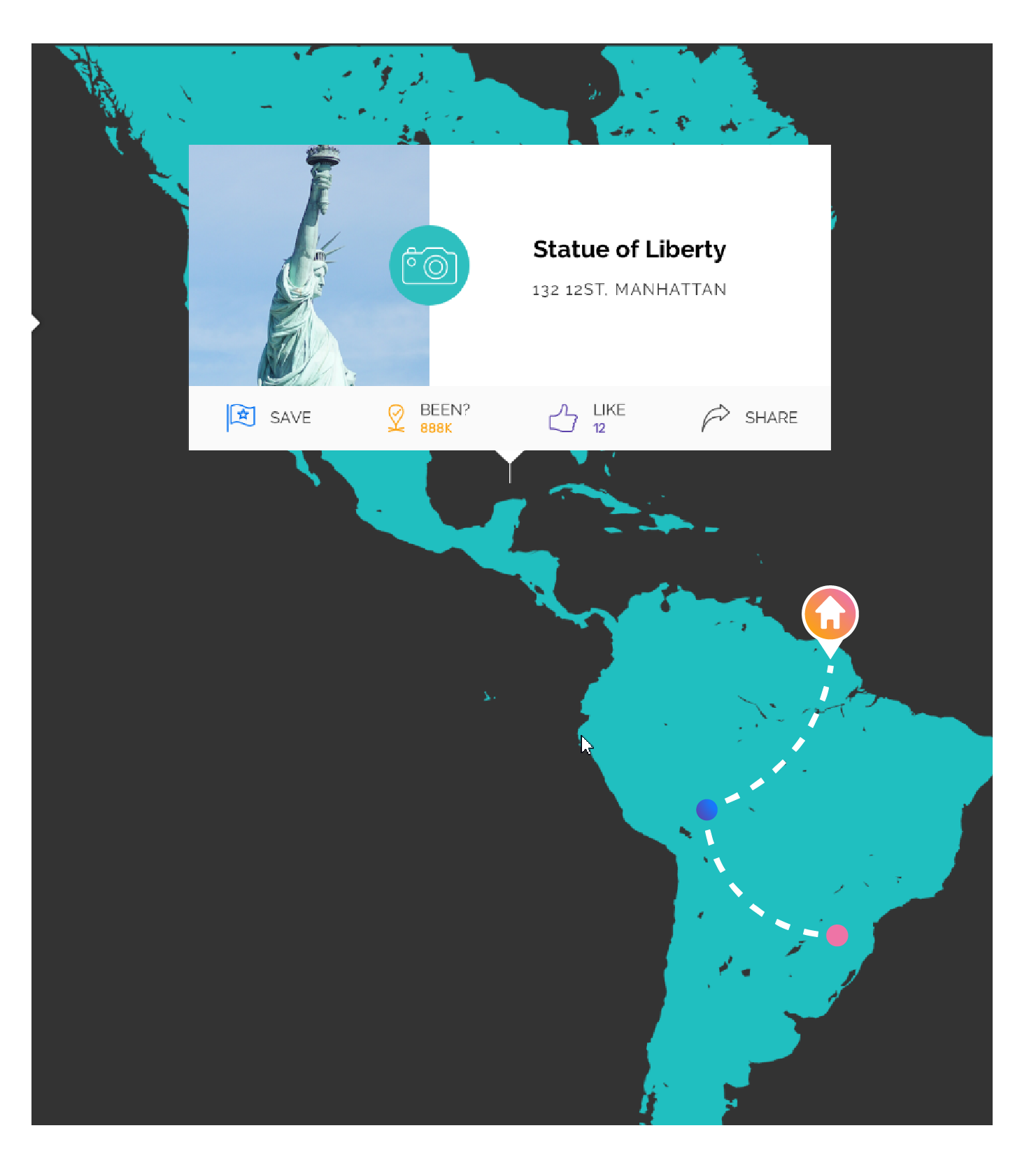Open the camera icon on the card

click(429, 265)
